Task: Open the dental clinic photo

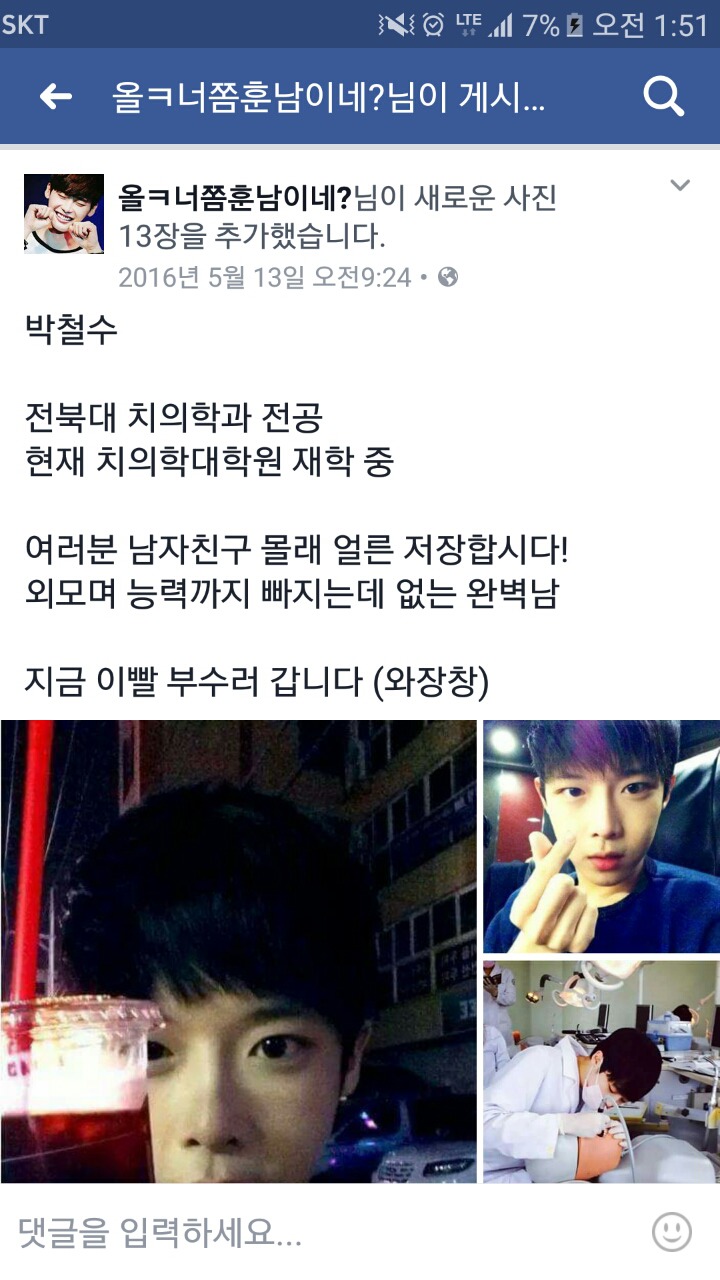Action: click(601, 1071)
